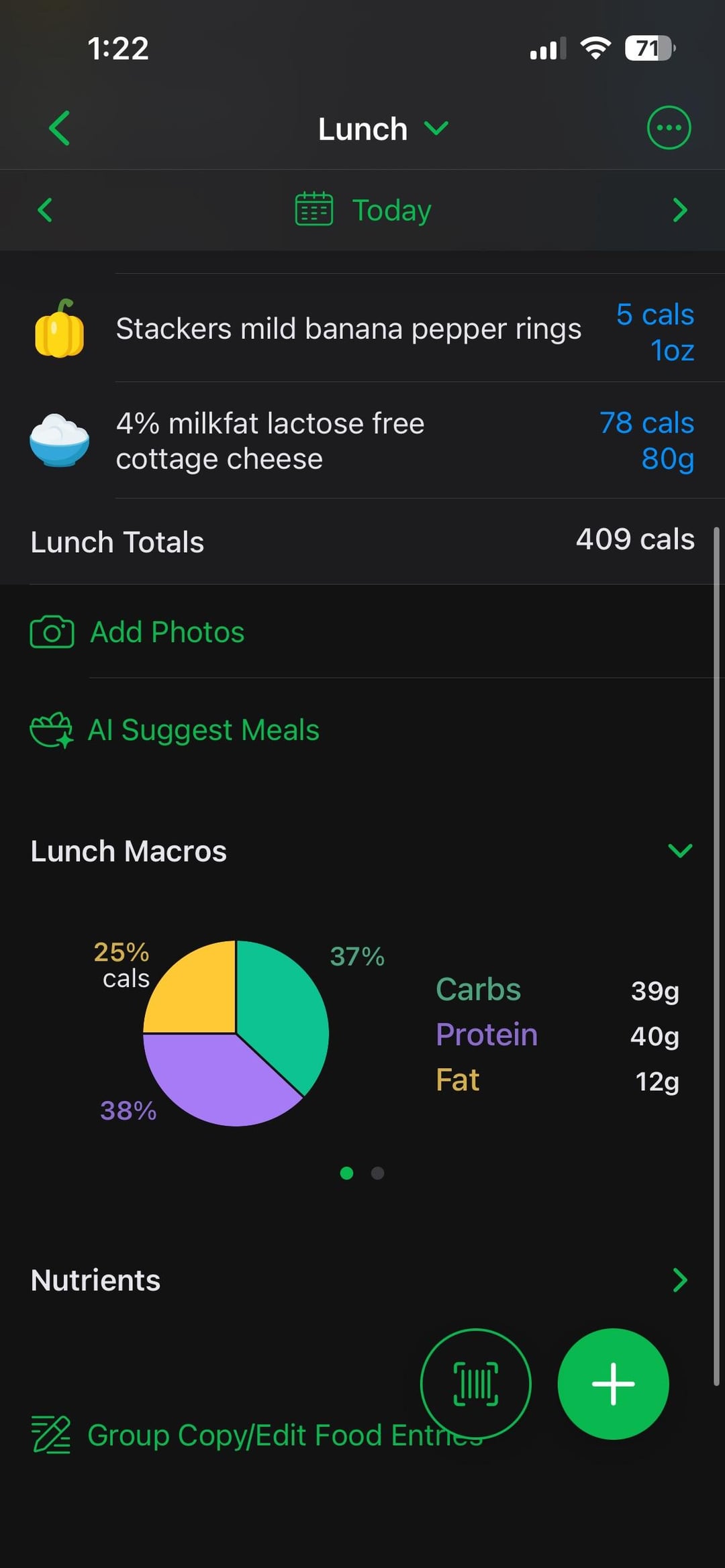Add a new food entry
This screenshot has height=1568, width=725.
point(613,1383)
